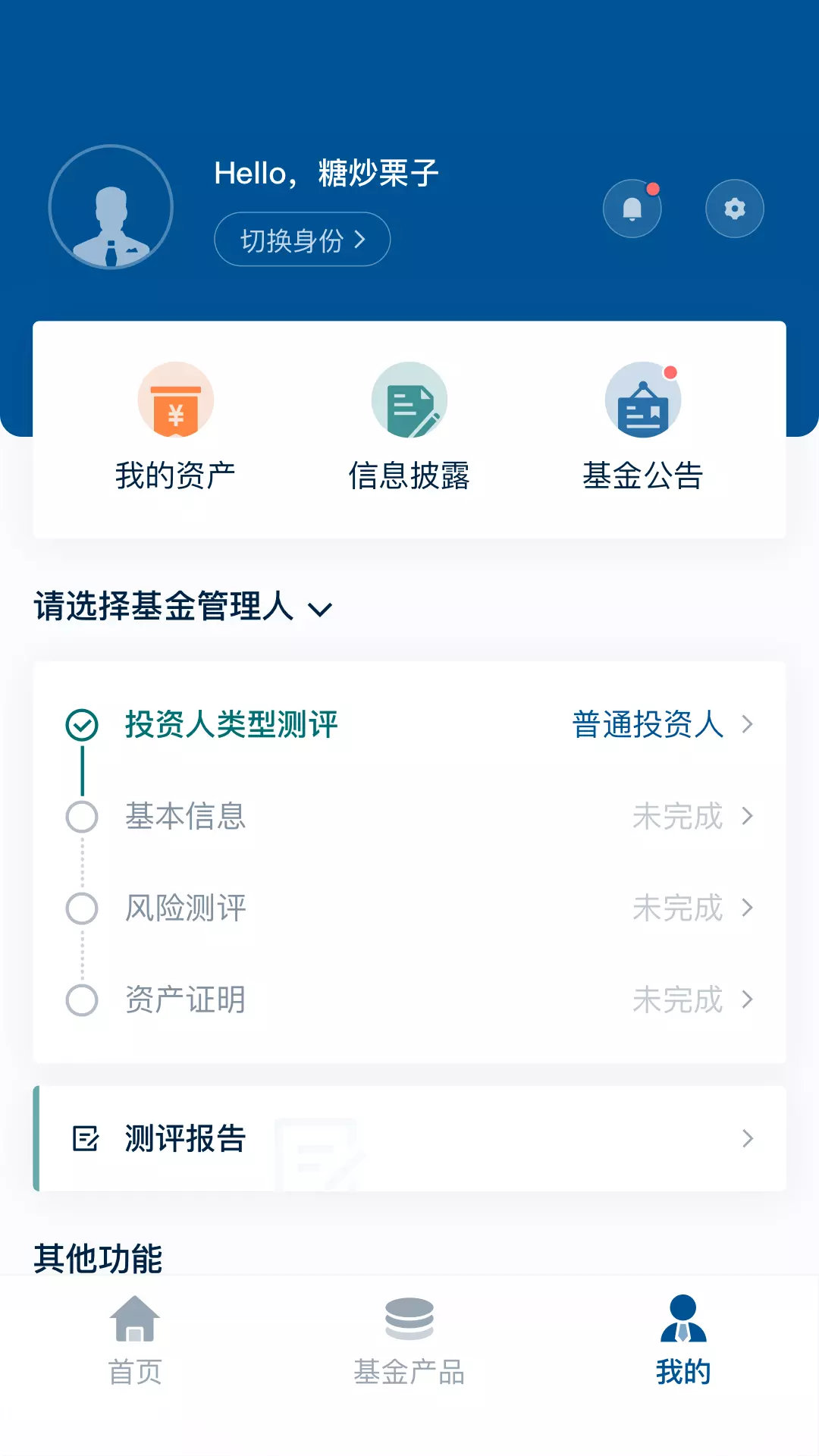
Task: Expand the 请选择基金管理人 dropdown
Action: 183,607
